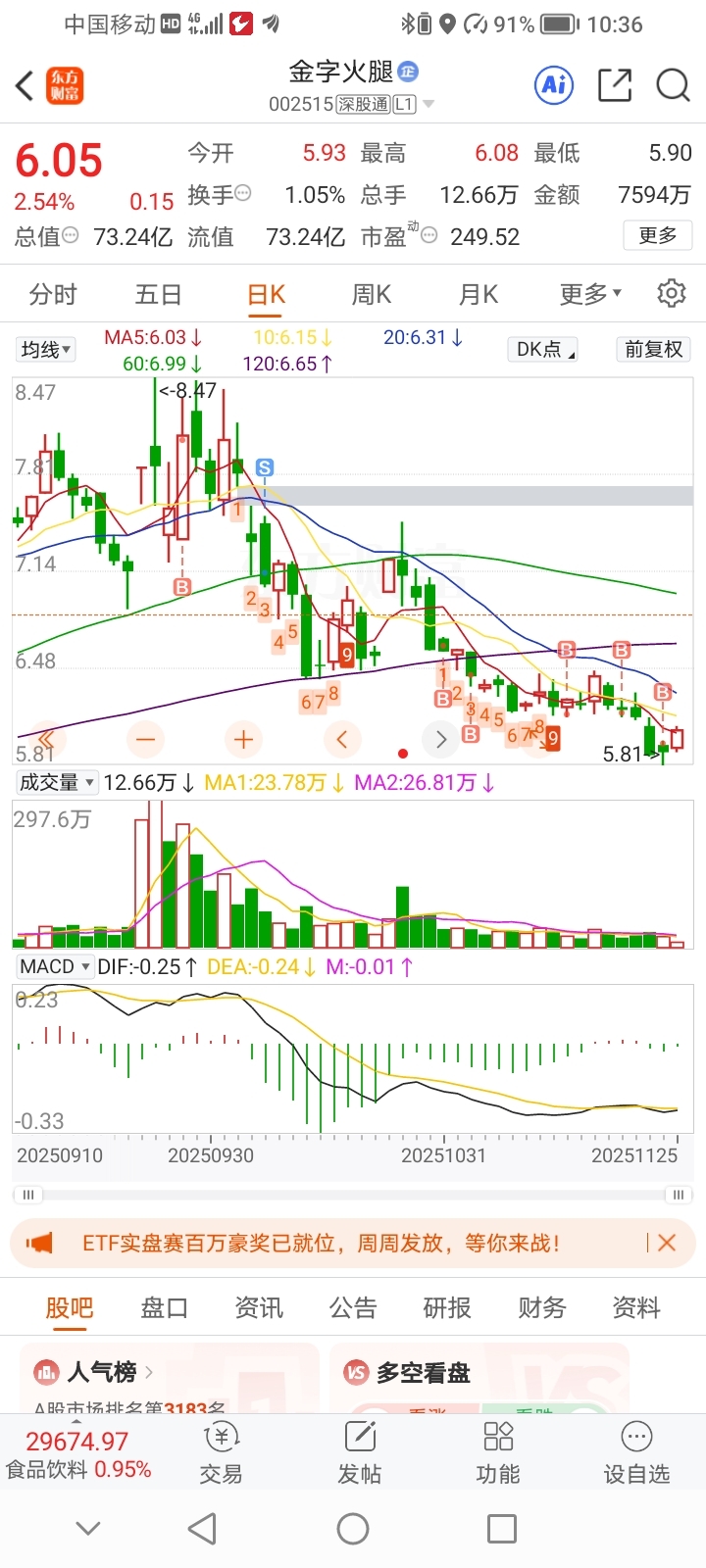Screen dimensions: 706x1568
Task: Share this stock page
Action: pyautogui.click(x=615, y=85)
